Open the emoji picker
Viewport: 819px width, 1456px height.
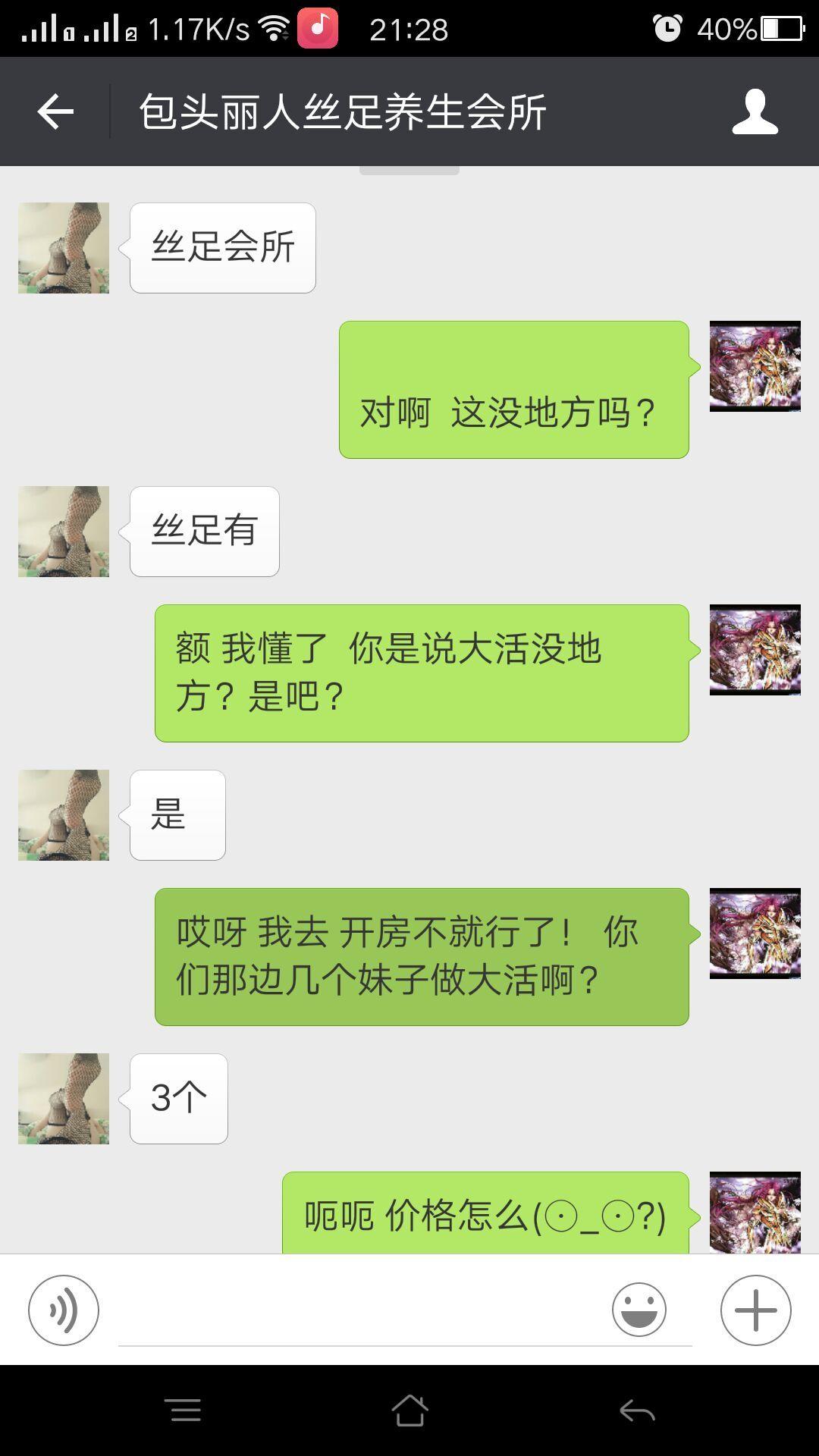click(639, 1310)
